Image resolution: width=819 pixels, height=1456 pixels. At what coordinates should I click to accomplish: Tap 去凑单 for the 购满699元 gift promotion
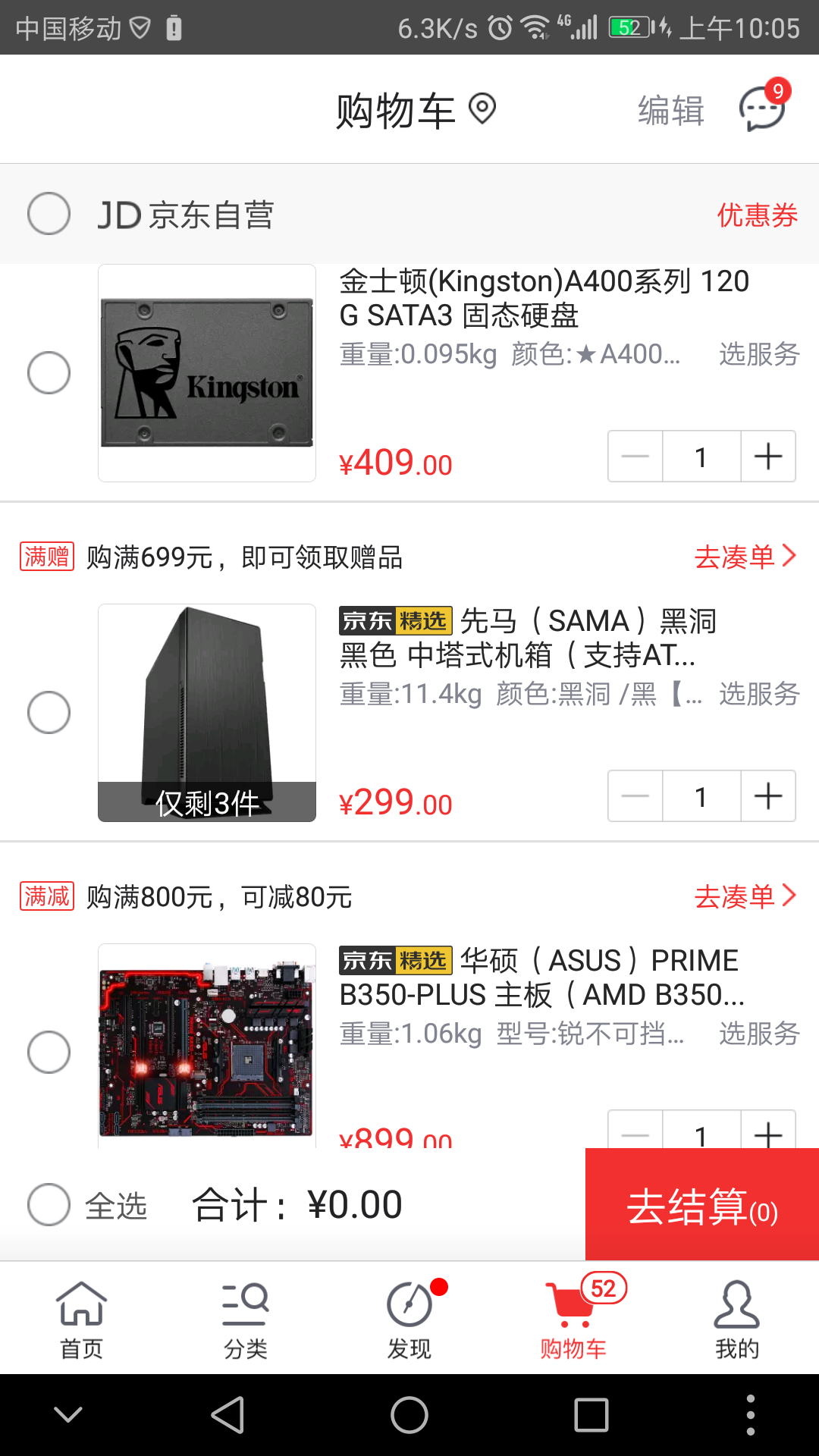click(x=745, y=557)
